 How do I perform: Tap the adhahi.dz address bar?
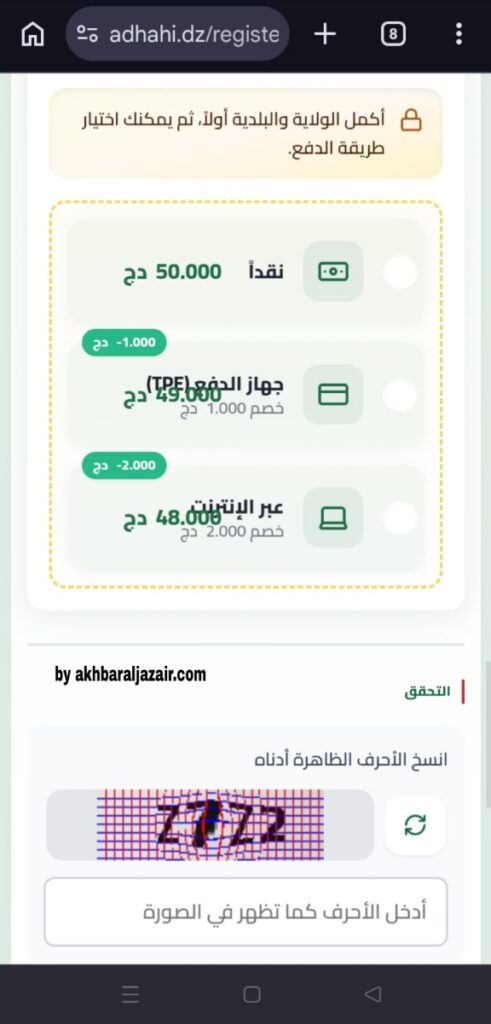178,34
